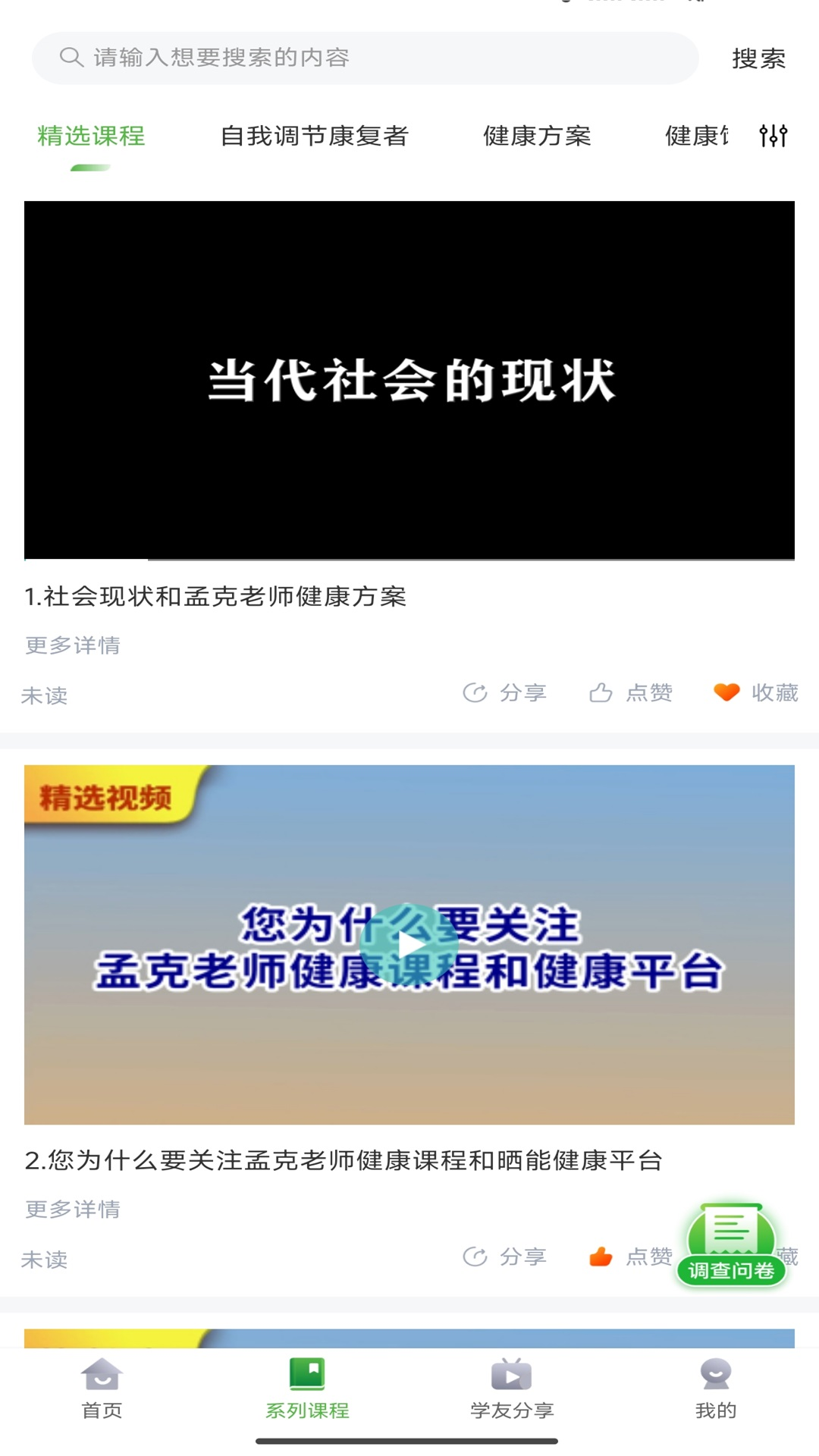Screen dimensions: 819x1456
Task: Open the 调查问卷 survey floating icon
Action: pyautogui.click(x=730, y=1244)
